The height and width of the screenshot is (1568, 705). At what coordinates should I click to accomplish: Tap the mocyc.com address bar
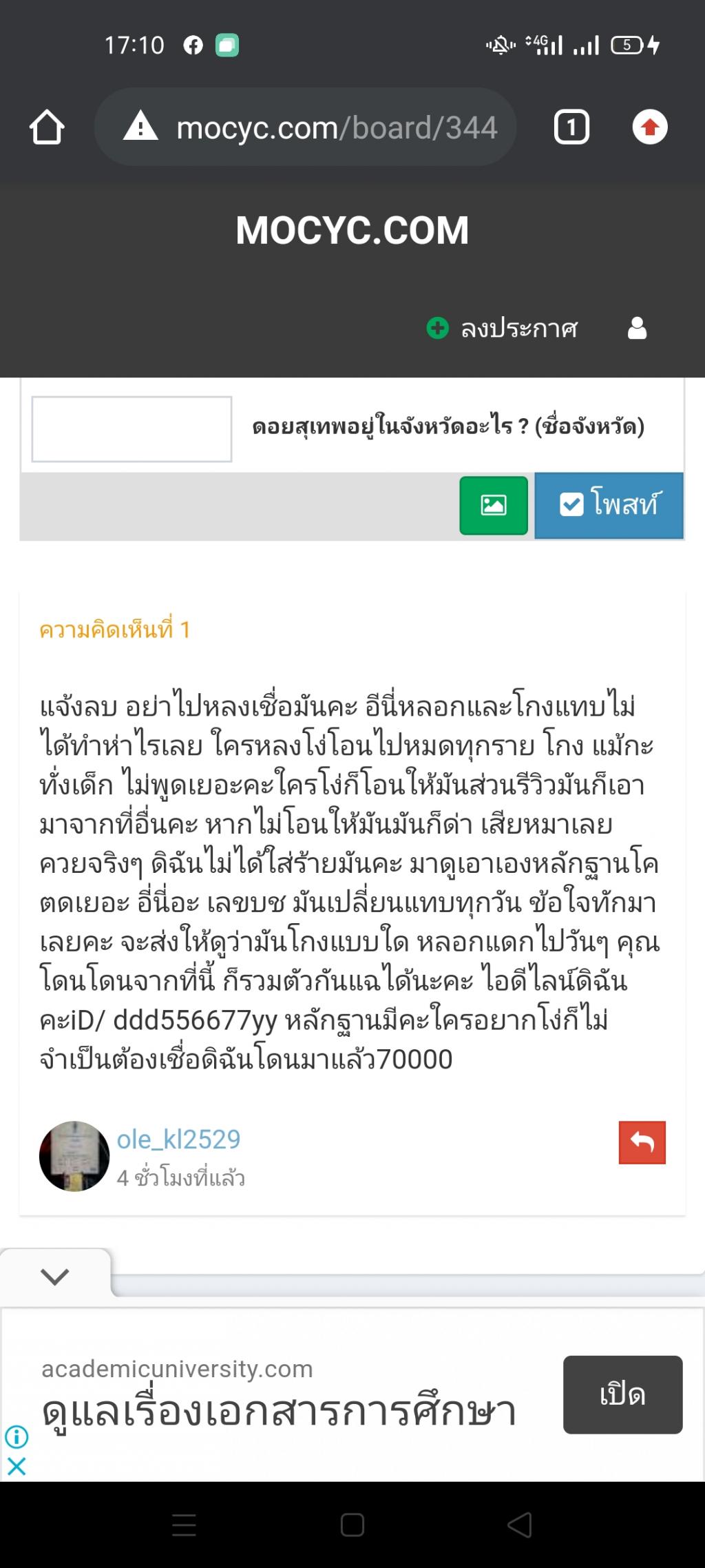(x=306, y=127)
